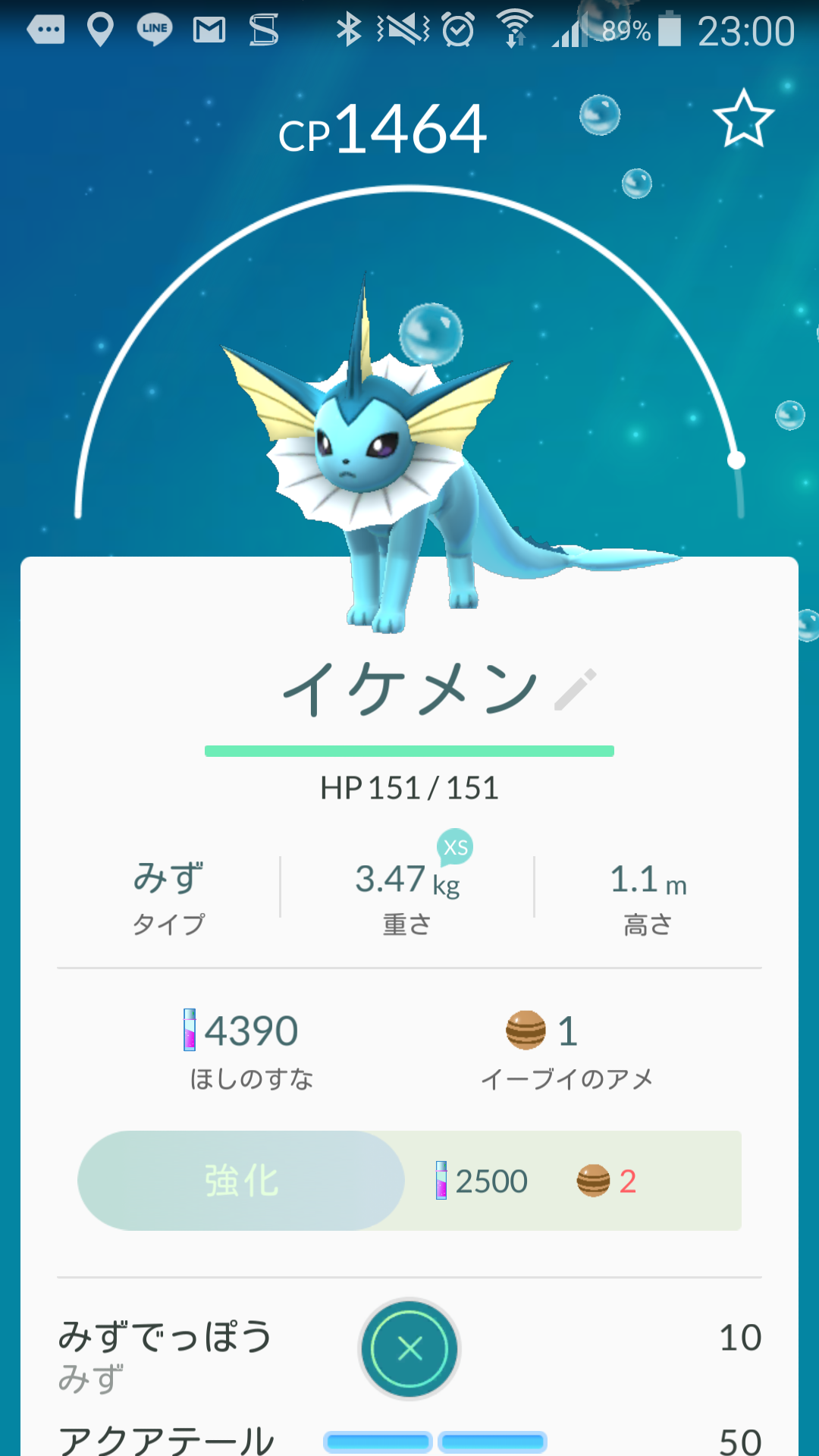Tap the 強化 power up button
The width and height of the screenshot is (819, 1456).
pos(241,1181)
